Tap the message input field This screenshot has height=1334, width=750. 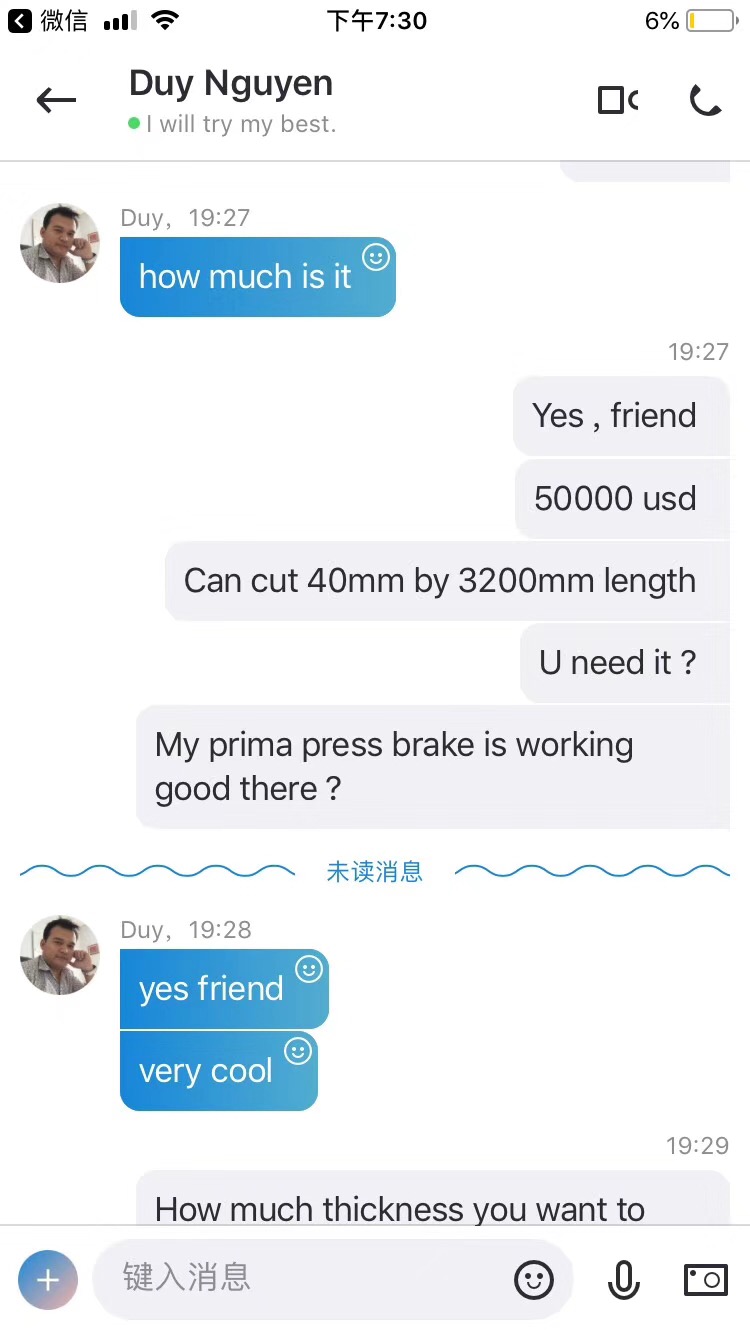300,1278
